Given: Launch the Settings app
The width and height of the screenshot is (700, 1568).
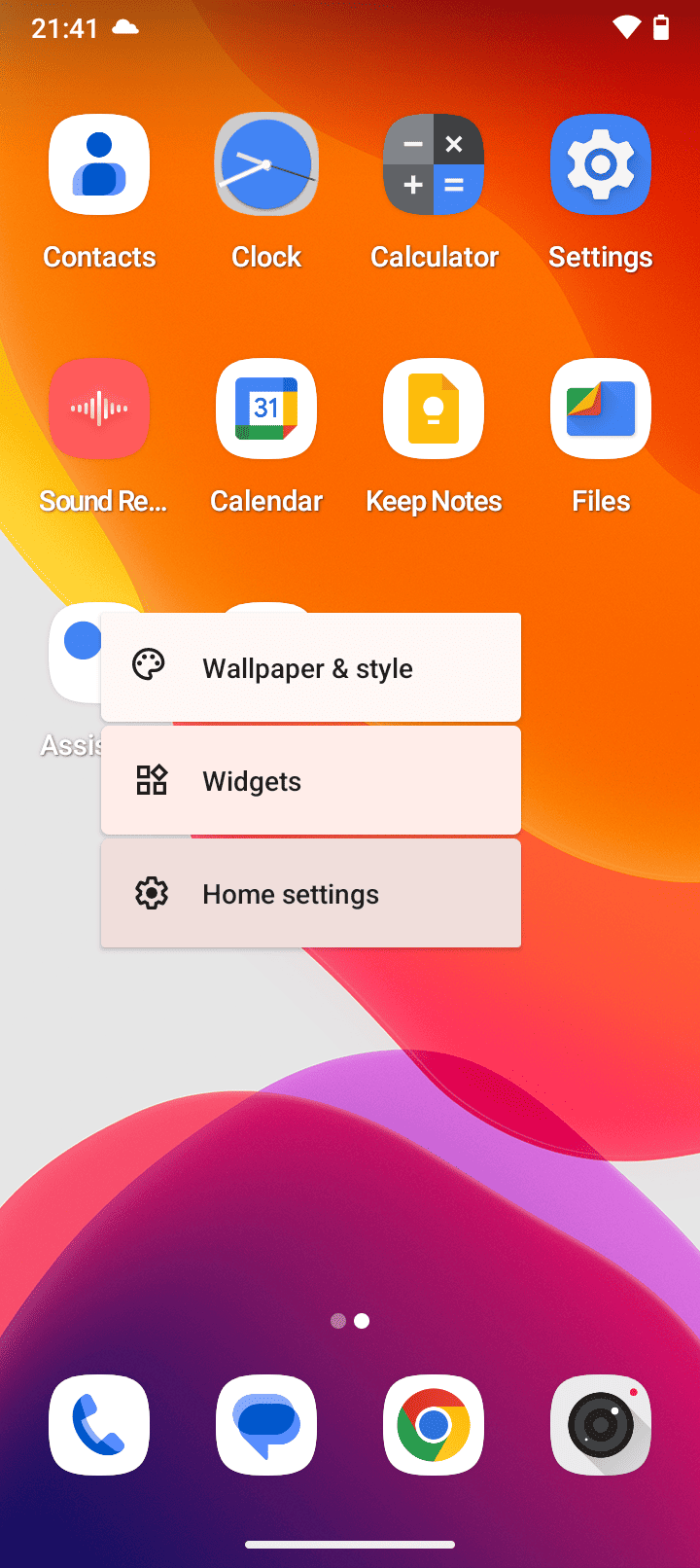Looking at the screenshot, I should click(x=601, y=165).
